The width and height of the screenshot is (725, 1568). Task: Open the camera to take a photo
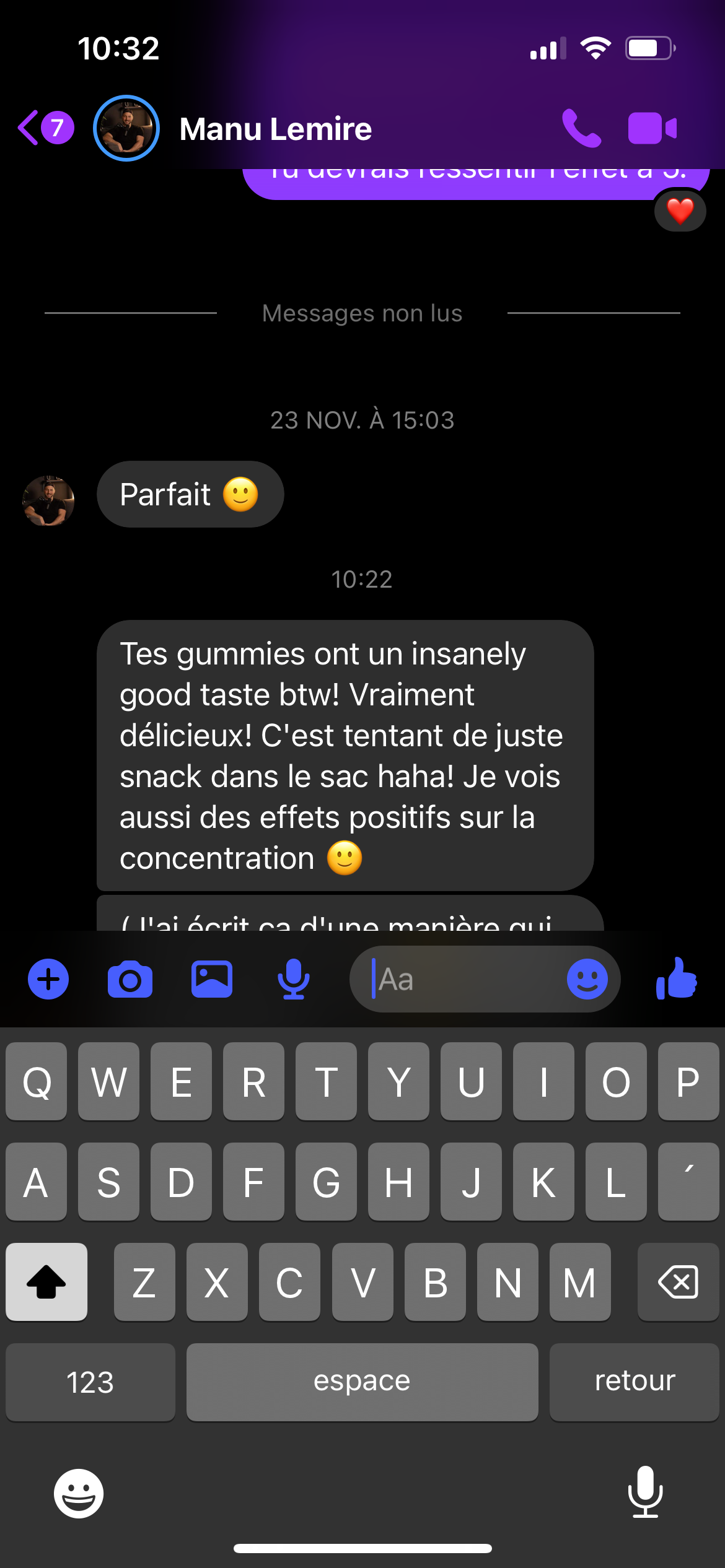click(x=130, y=980)
